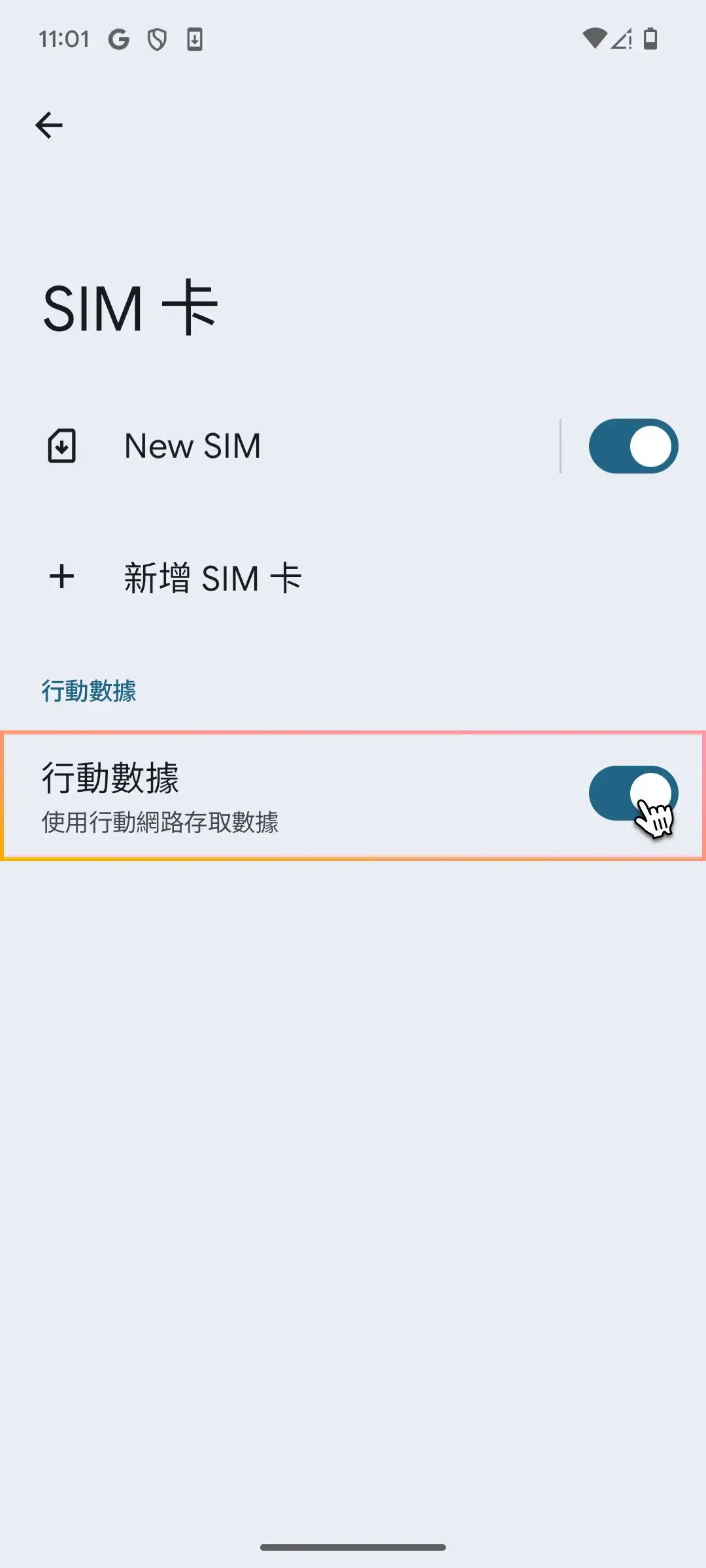Viewport: 706px width, 1568px height.
Task: Toggle mobile data in the highlighted row
Action: tap(631, 792)
